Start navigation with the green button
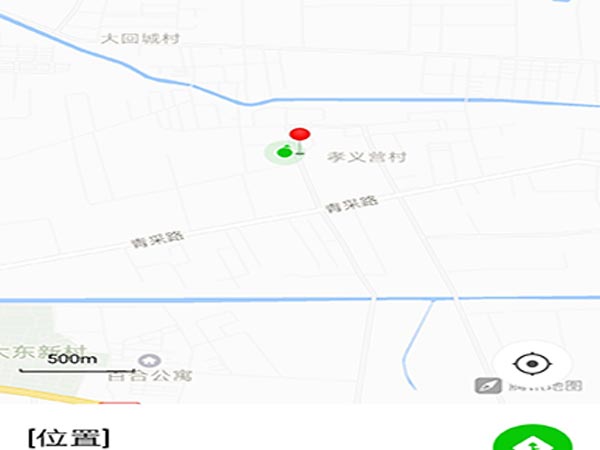Screen dimensions: 600x450 point(531,440)
